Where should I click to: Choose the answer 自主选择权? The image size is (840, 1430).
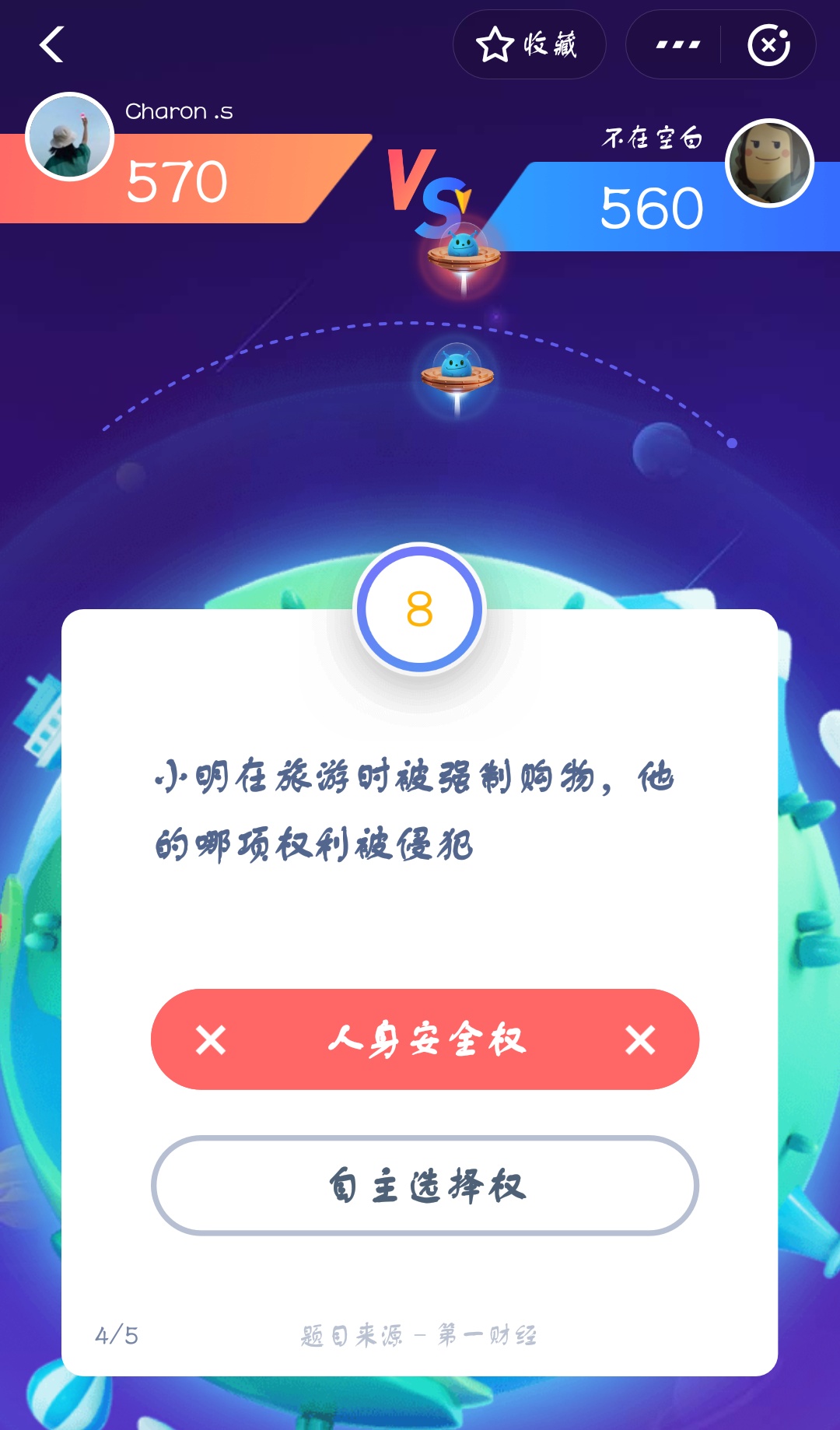425,1186
